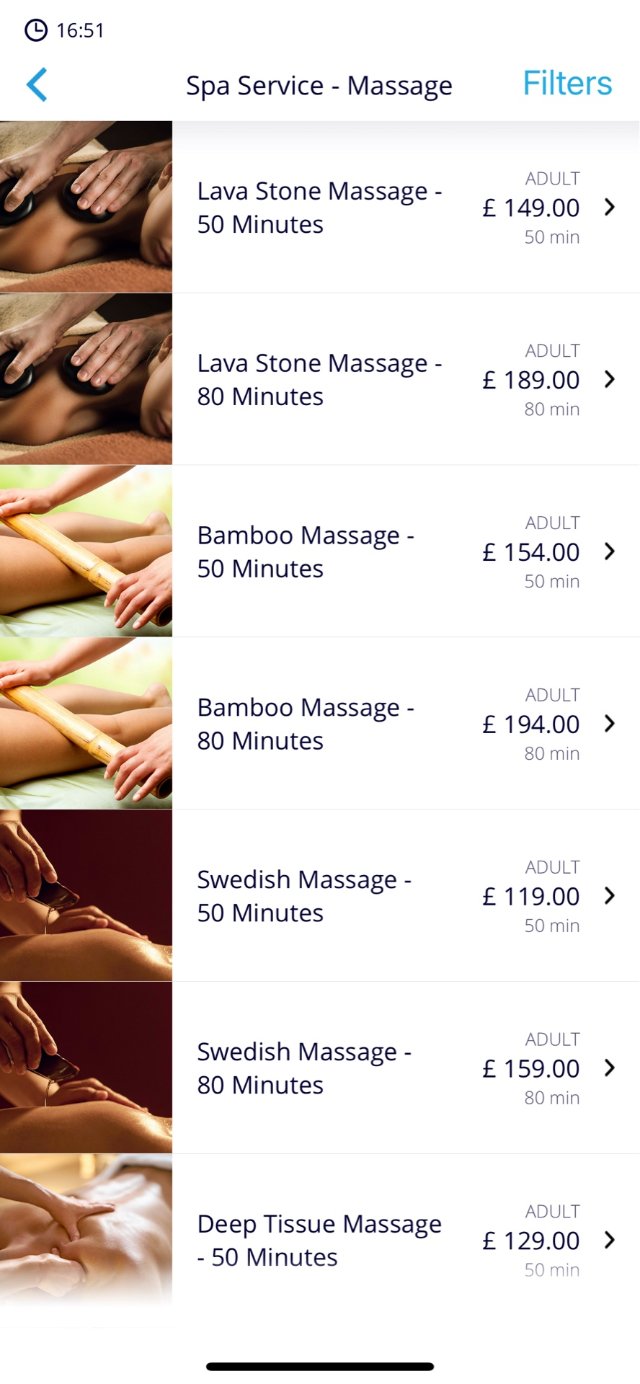Open the Filters option
Viewport: 640px width, 1384px height.
tap(567, 84)
